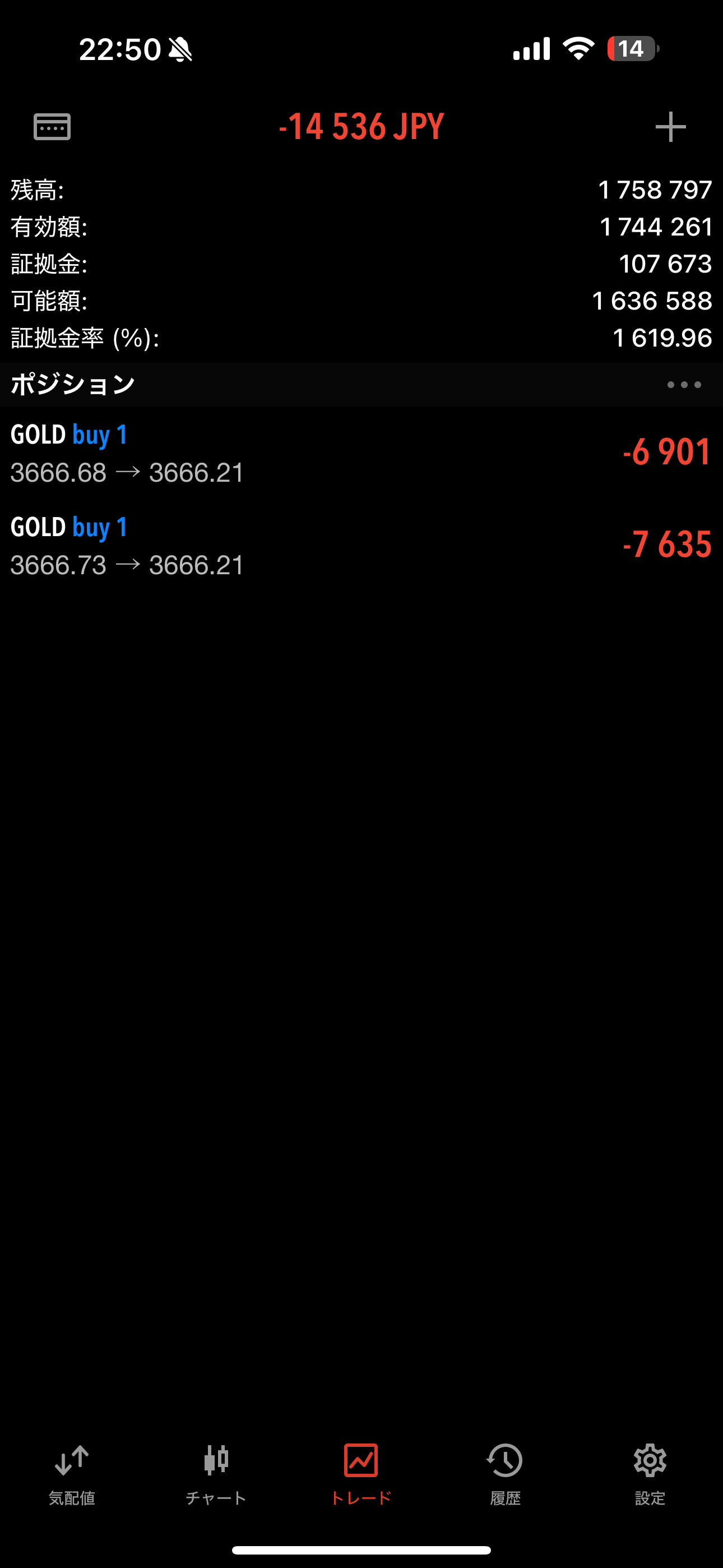Go to the 履歴 history tab
The height and width of the screenshot is (1568, 723).
pos(505,1474)
